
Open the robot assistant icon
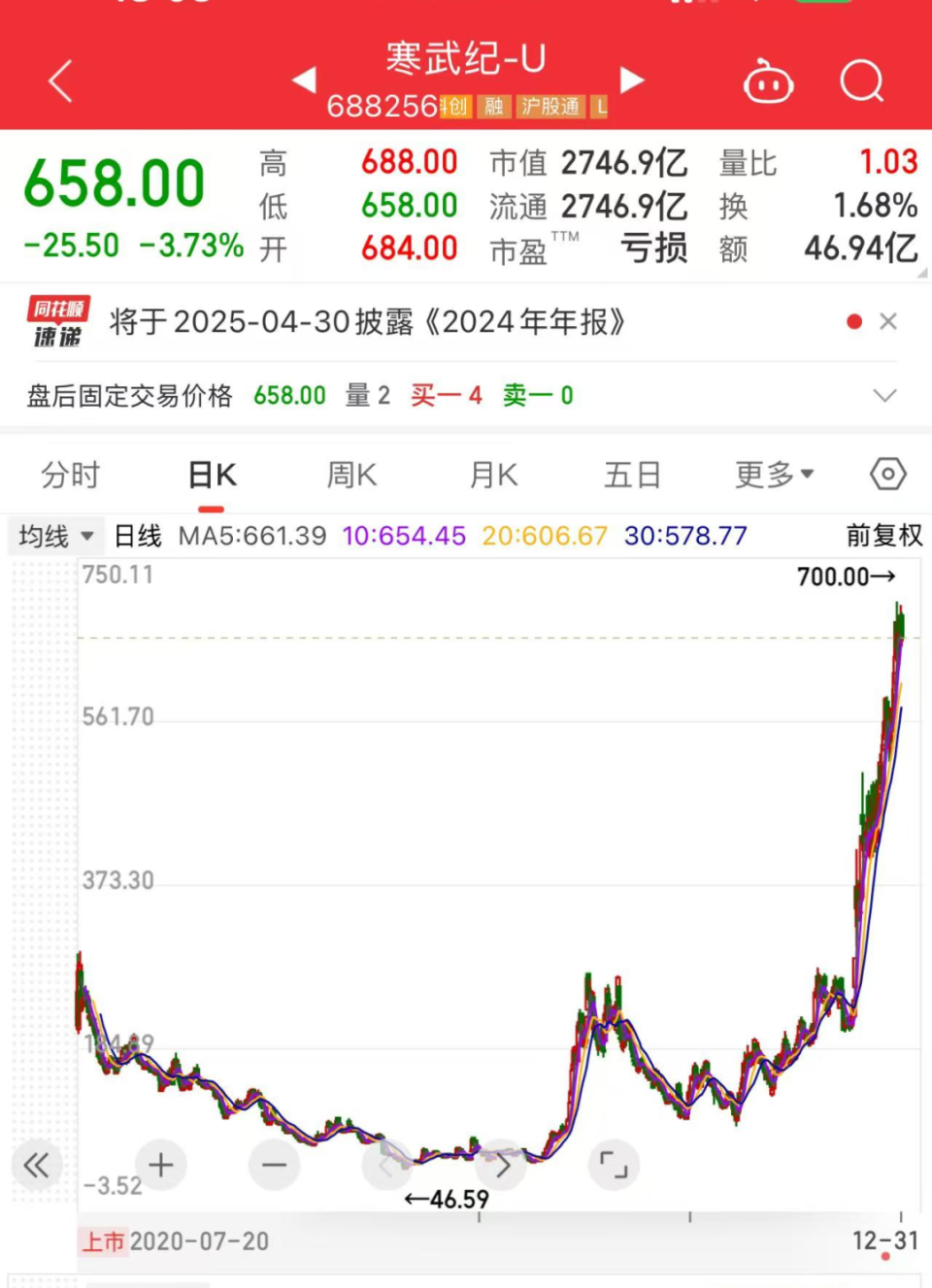[x=768, y=83]
